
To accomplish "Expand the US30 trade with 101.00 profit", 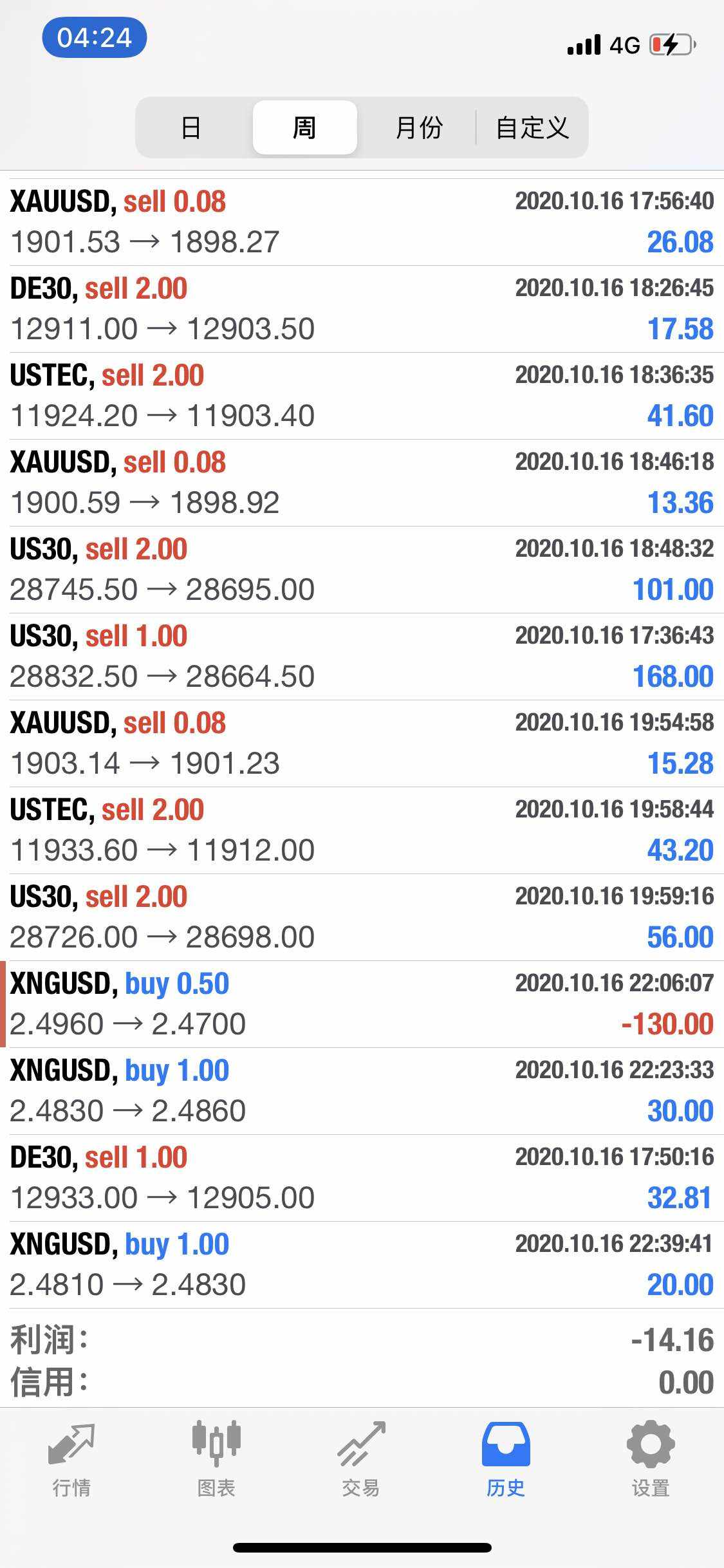I will (362, 570).
